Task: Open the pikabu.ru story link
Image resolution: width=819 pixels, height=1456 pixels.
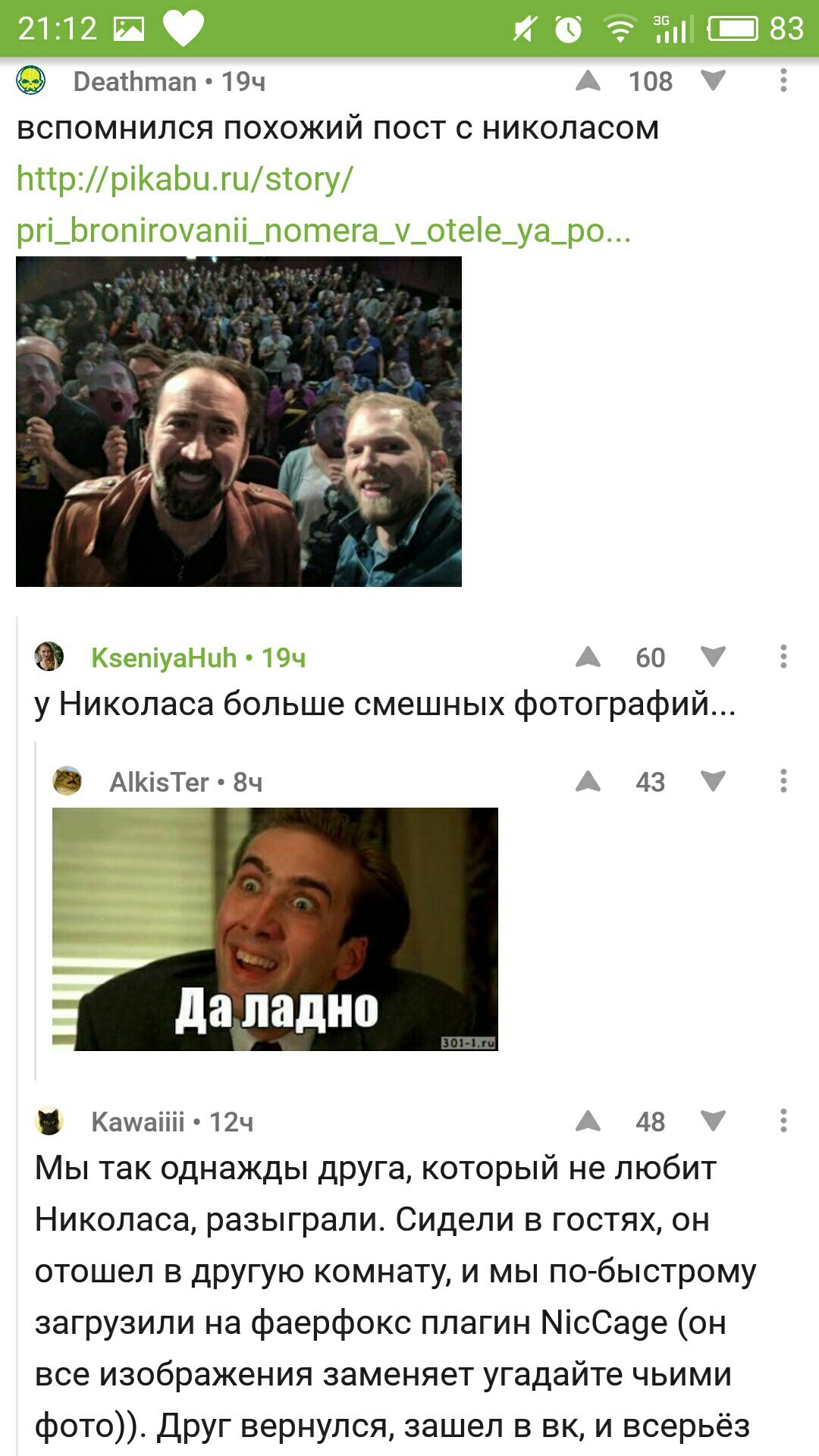Action: click(x=322, y=205)
